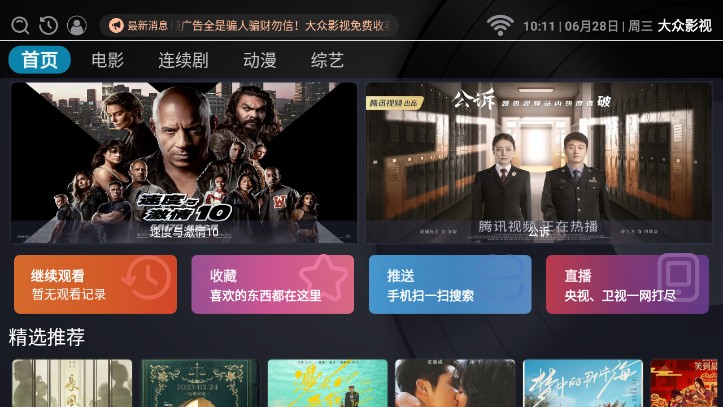Open the poster with scales and date 2023.02.24
Screen dimensions: 723x407
199,383
